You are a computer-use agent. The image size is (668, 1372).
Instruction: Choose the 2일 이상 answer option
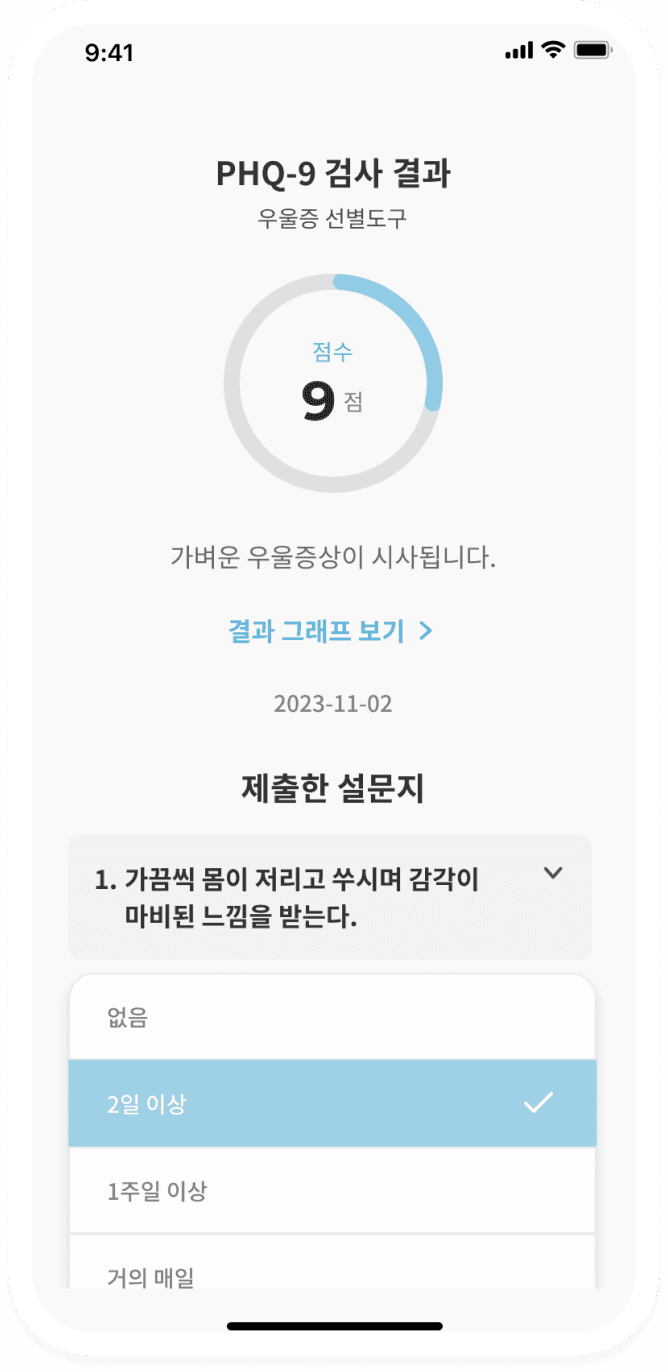(x=332, y=1104)
